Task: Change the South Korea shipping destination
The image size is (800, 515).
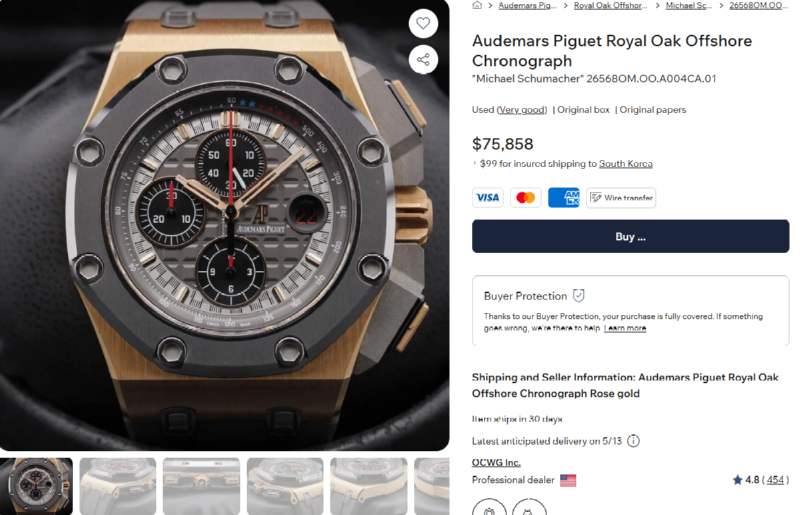Action: [x=625, y=164]
